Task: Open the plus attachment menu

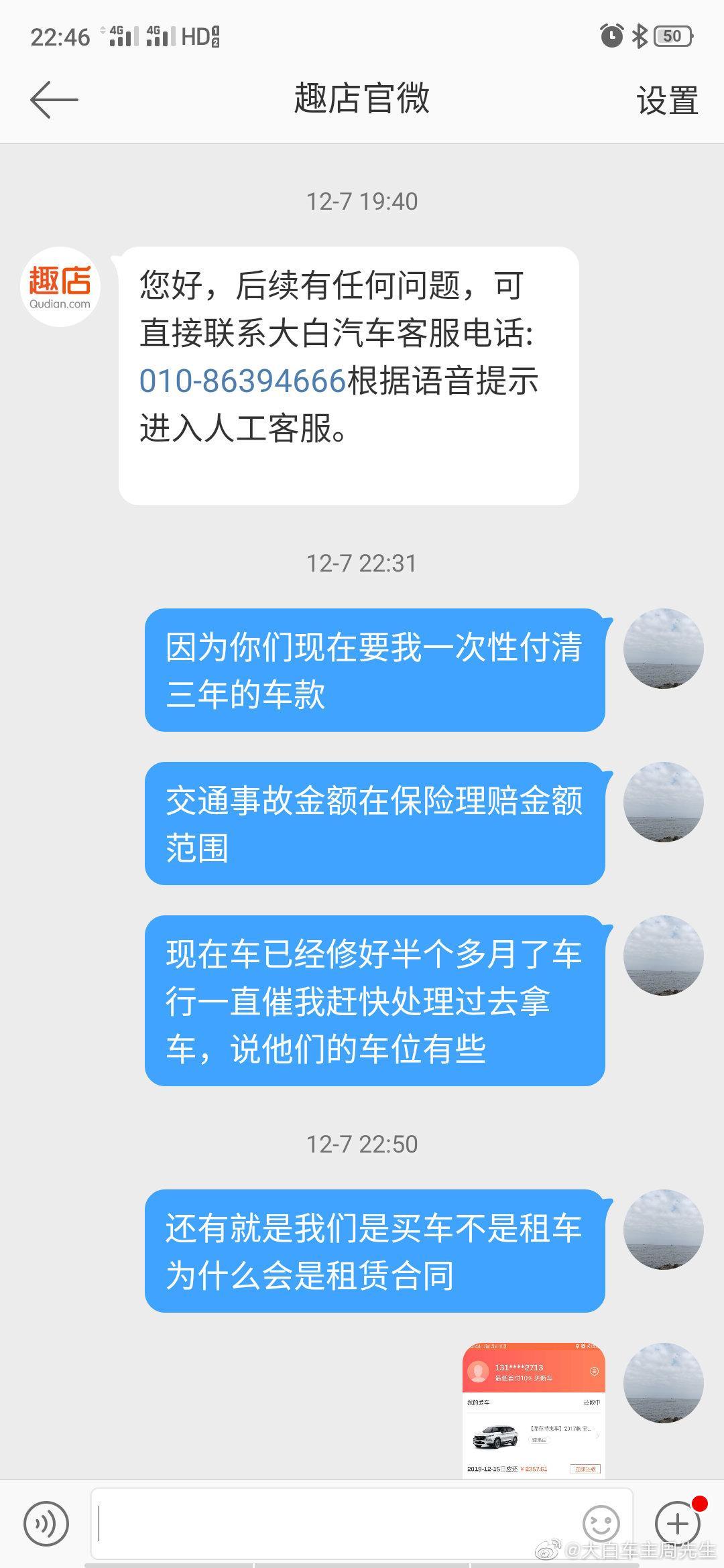Action: [x=677, y=1524]
